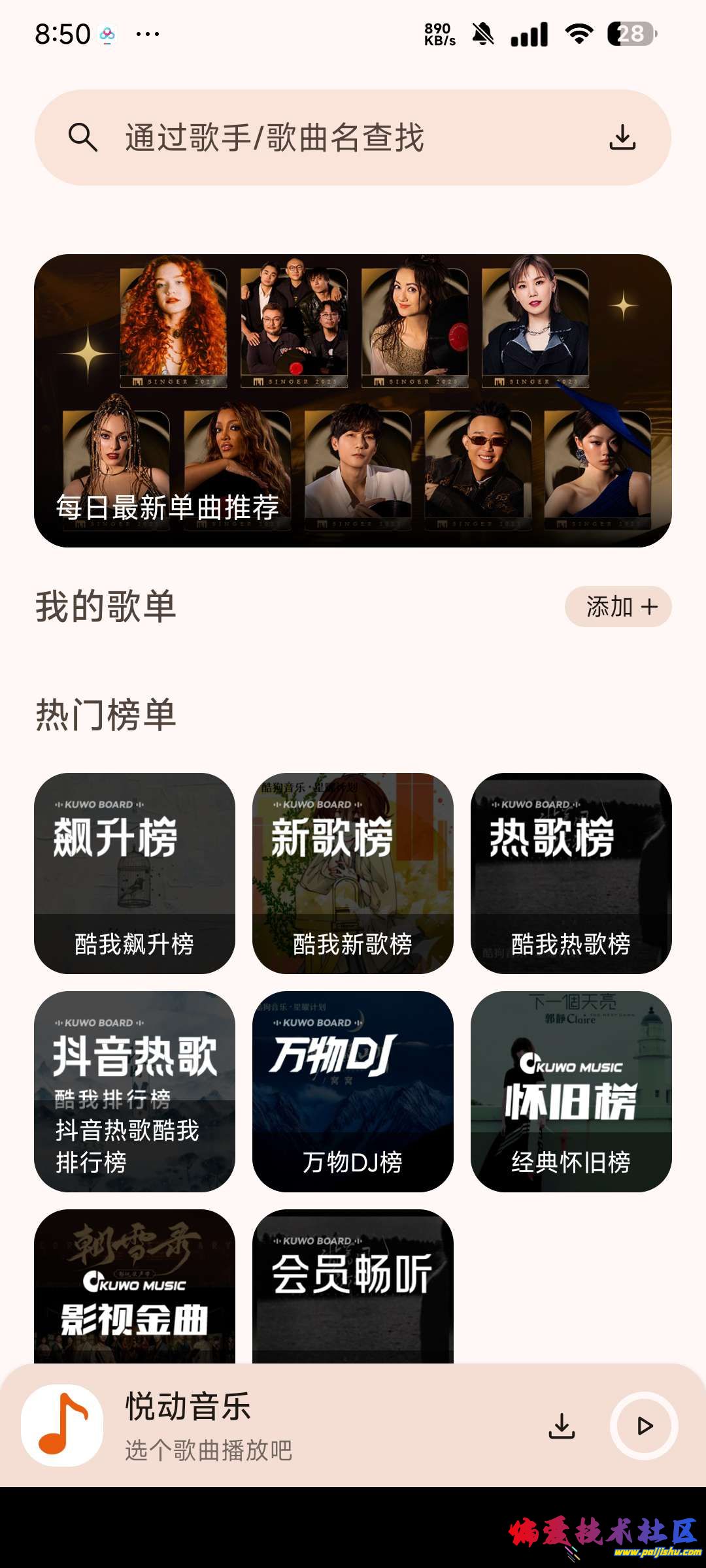Open the 酷我热歌榜 chart
This screenshot has height=1568, width=706.
(571, 873)
